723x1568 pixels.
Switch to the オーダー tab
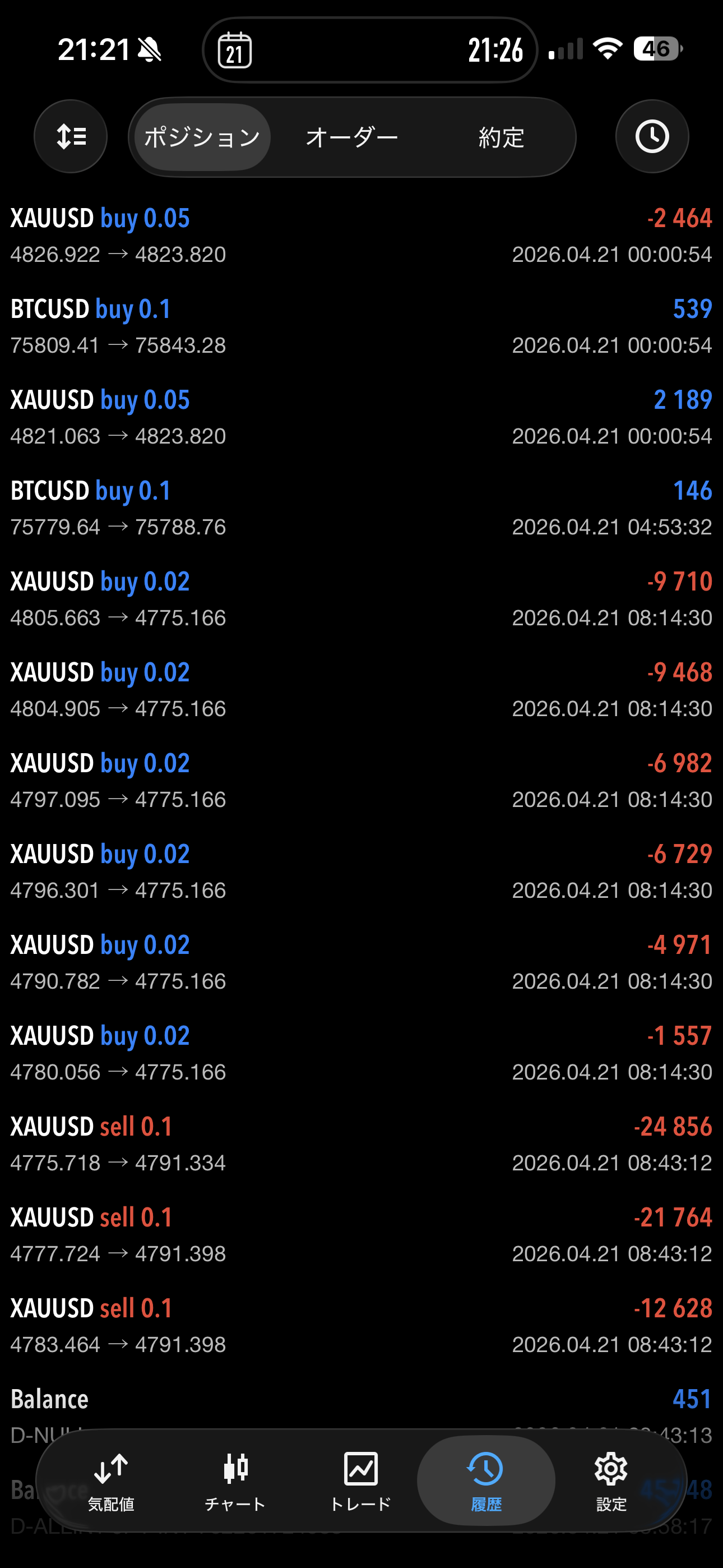click(352, 137)
